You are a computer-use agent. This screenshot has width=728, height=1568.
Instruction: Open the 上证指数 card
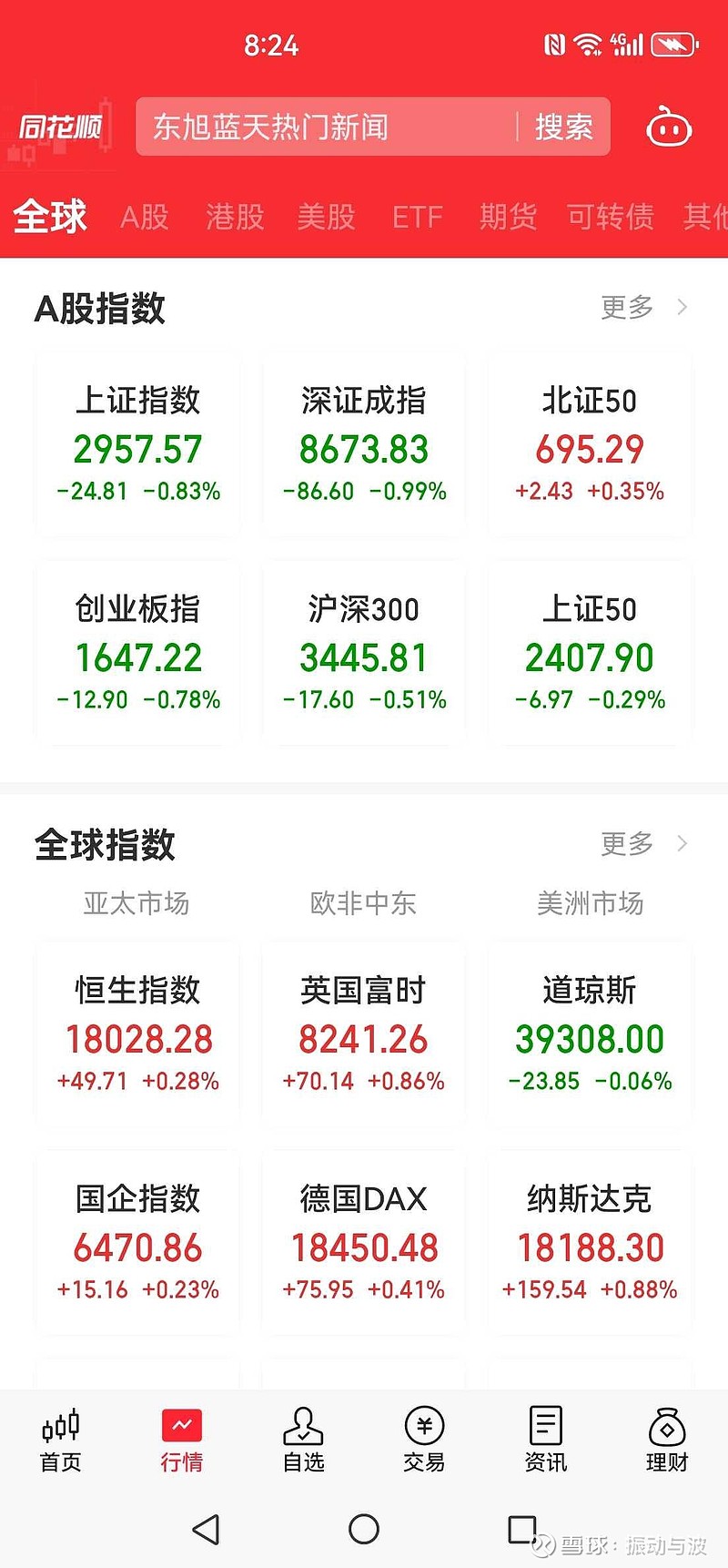(x=137, y=444)
